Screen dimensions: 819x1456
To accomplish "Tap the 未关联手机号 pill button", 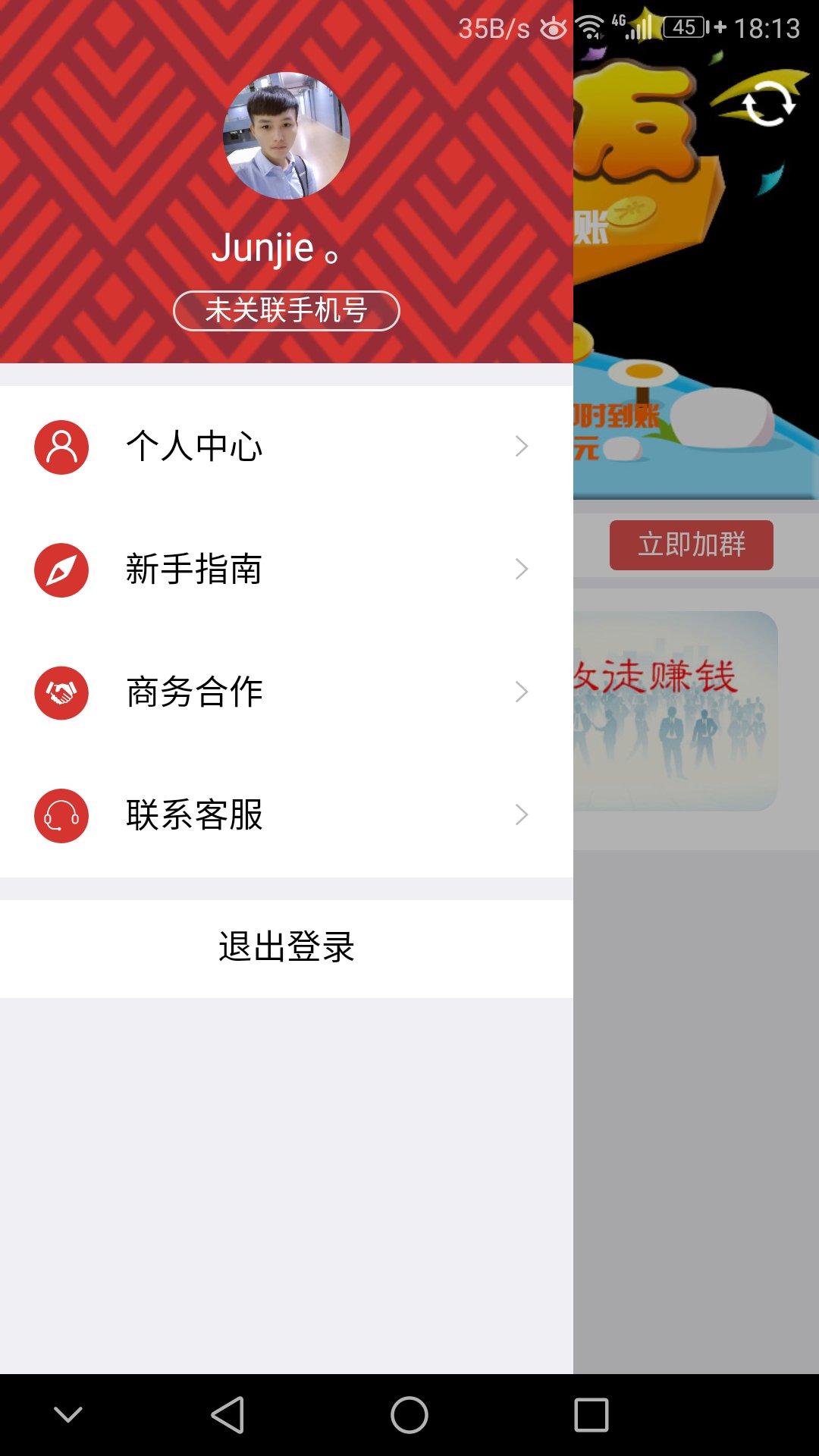I will pyautogui.click(x=286, y=310).
